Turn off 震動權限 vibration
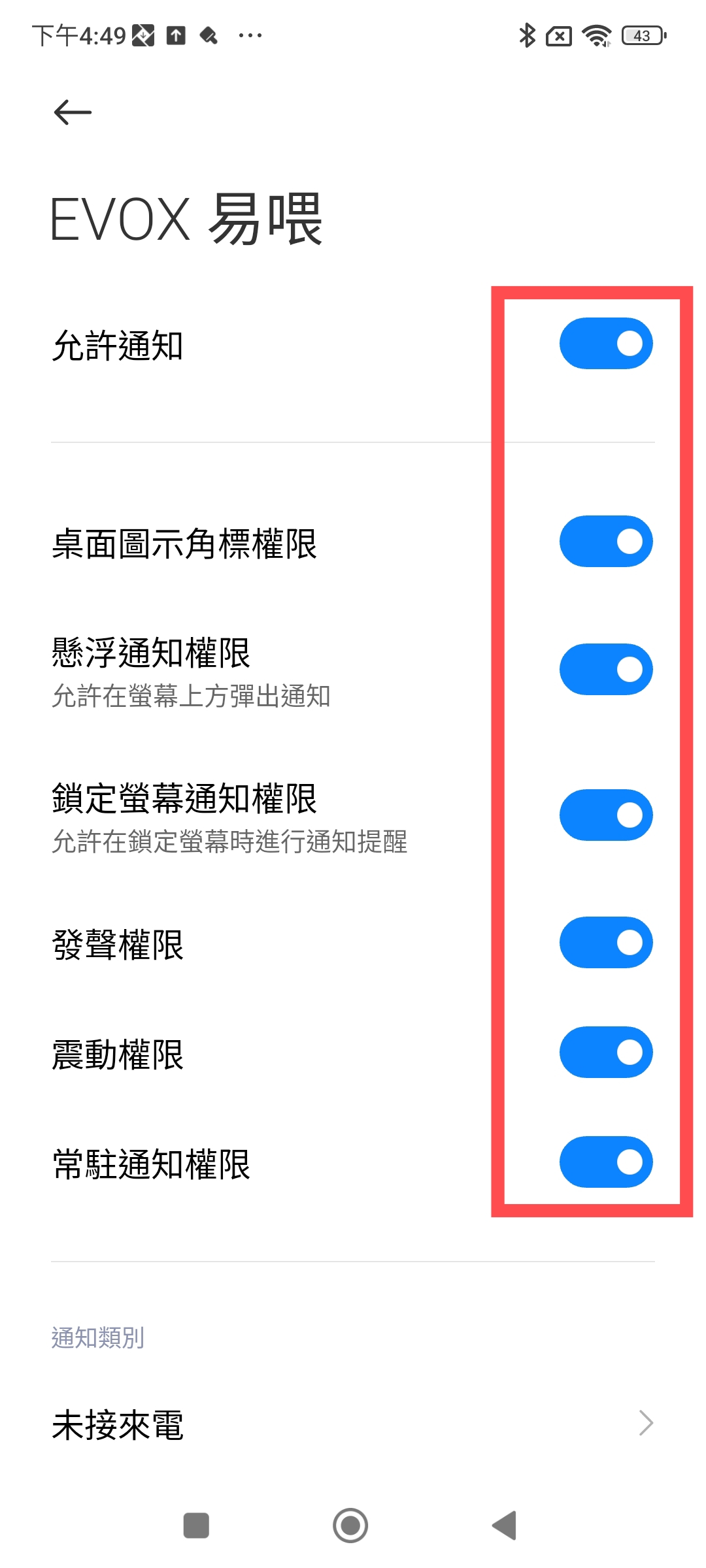This screenshot has width=706, height=1568. [x=606, y=1053]
